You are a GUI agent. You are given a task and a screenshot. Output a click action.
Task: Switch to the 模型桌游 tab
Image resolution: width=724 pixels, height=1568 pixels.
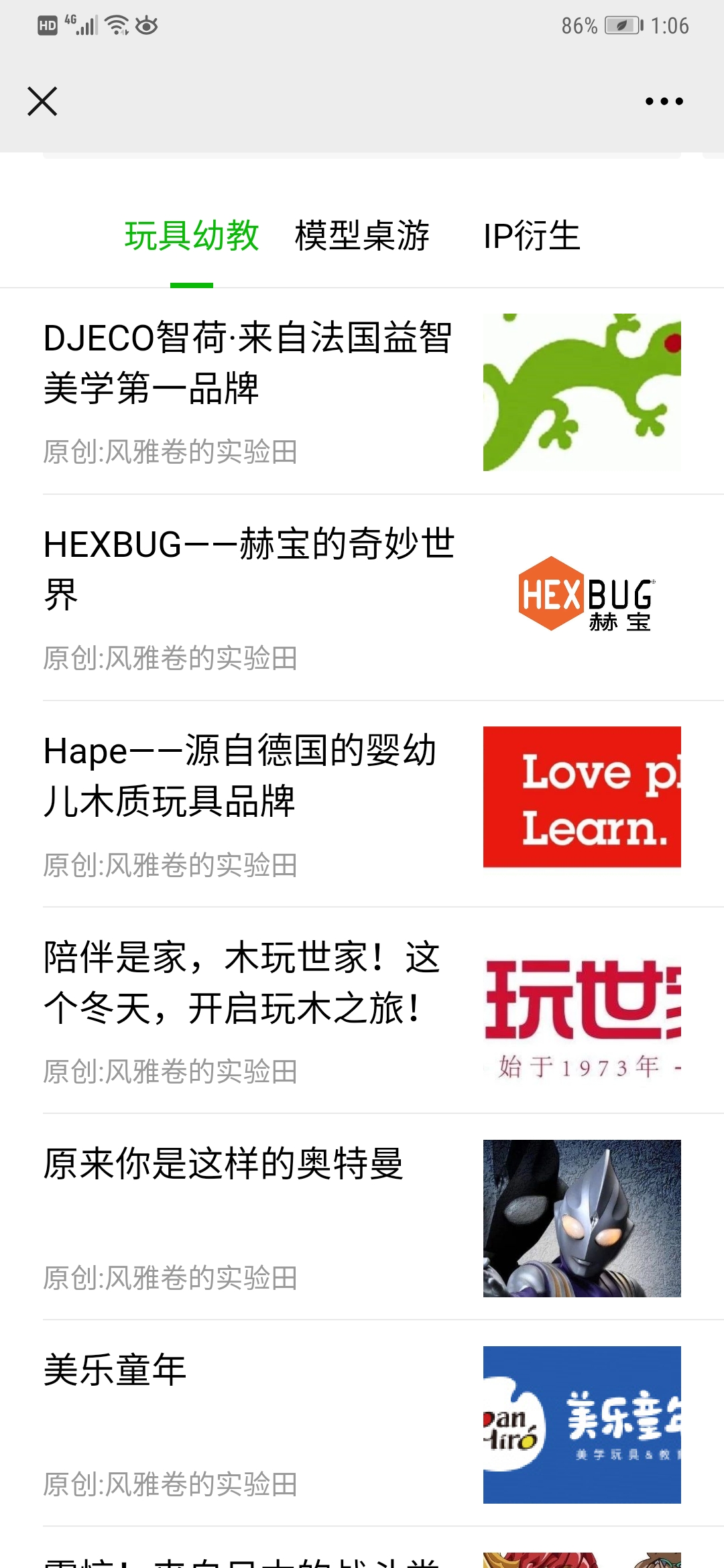pos(362,236)
